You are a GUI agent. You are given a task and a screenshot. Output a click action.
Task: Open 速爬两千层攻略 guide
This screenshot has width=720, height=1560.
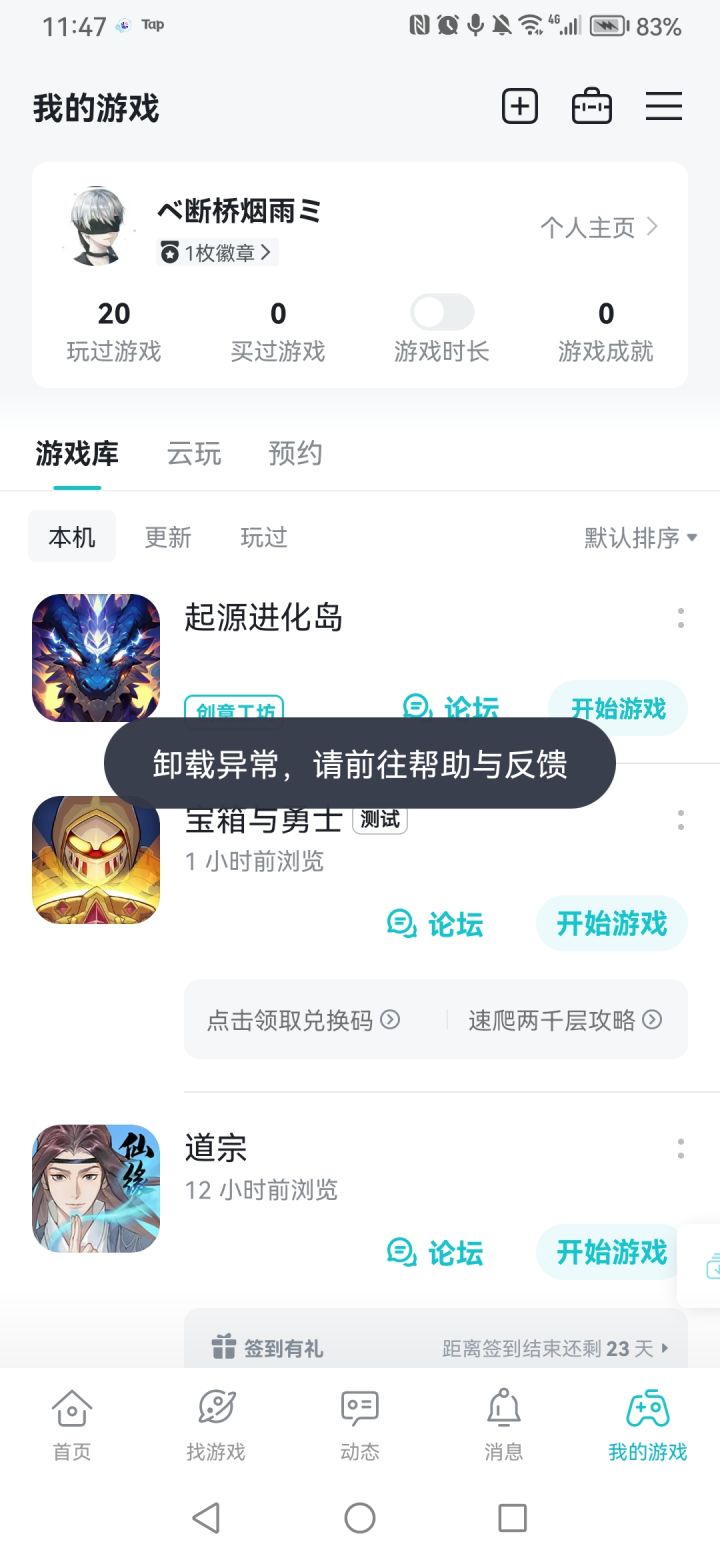565,1020
